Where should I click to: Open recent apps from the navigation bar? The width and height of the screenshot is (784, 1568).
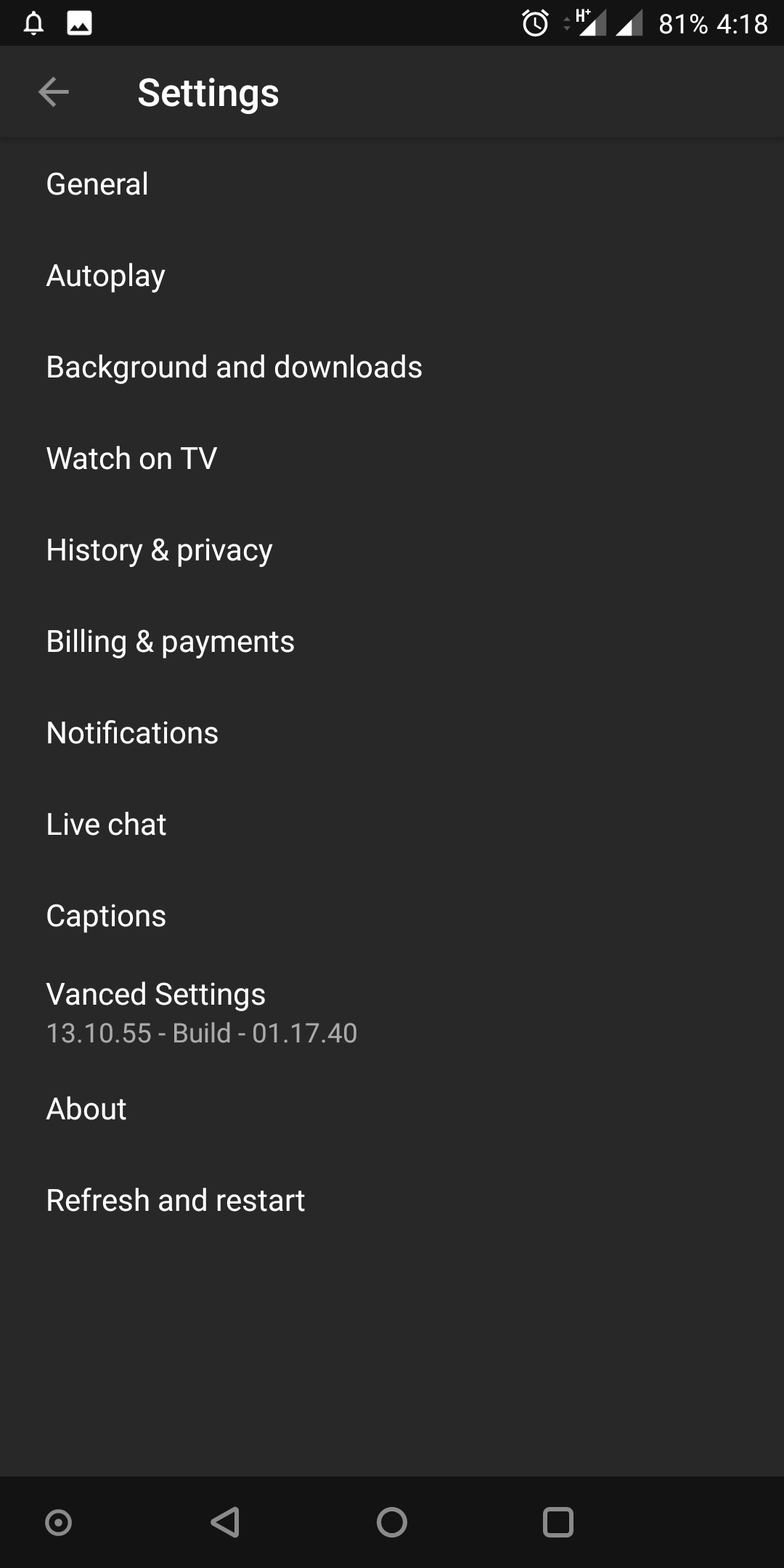(x=558, y=1522)
